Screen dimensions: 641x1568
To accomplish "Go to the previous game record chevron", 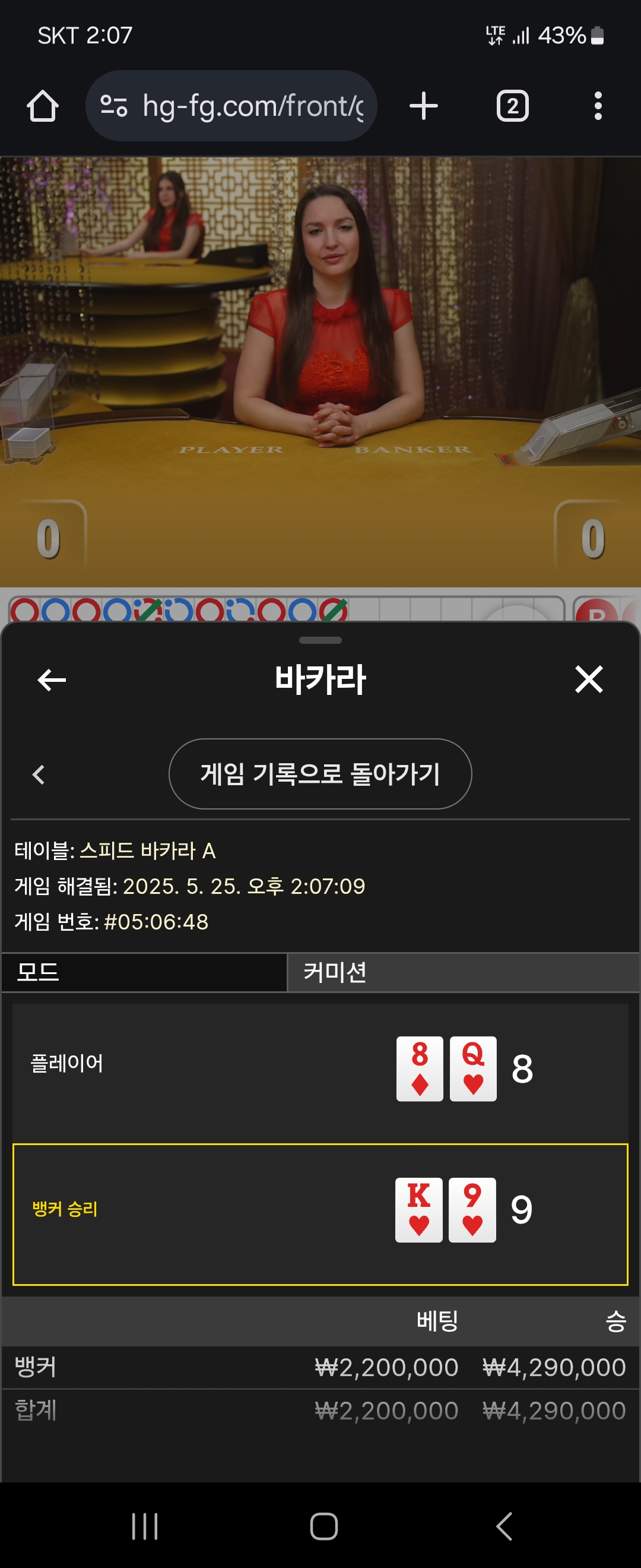I will [x=39, y=774].
